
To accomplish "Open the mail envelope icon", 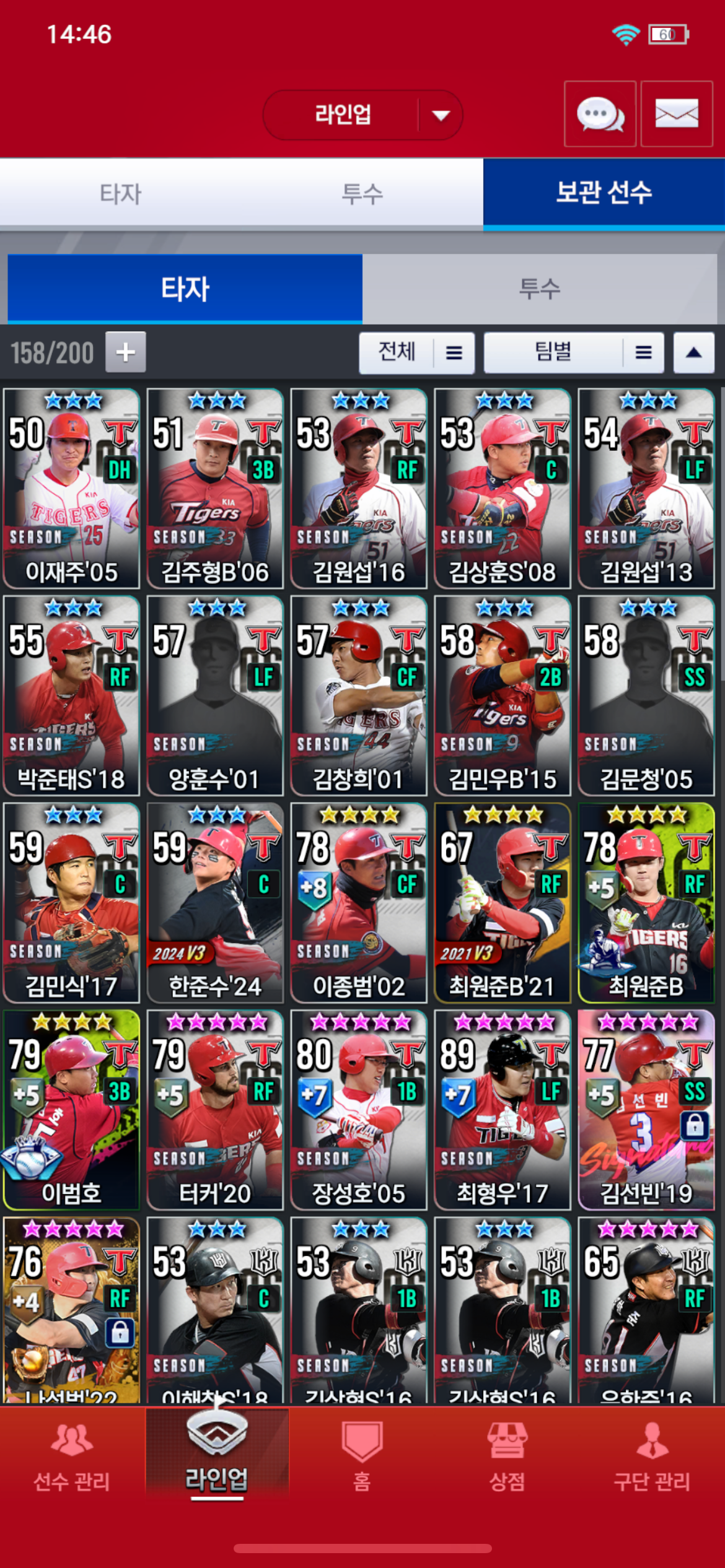I will click(x=676, y=115).
